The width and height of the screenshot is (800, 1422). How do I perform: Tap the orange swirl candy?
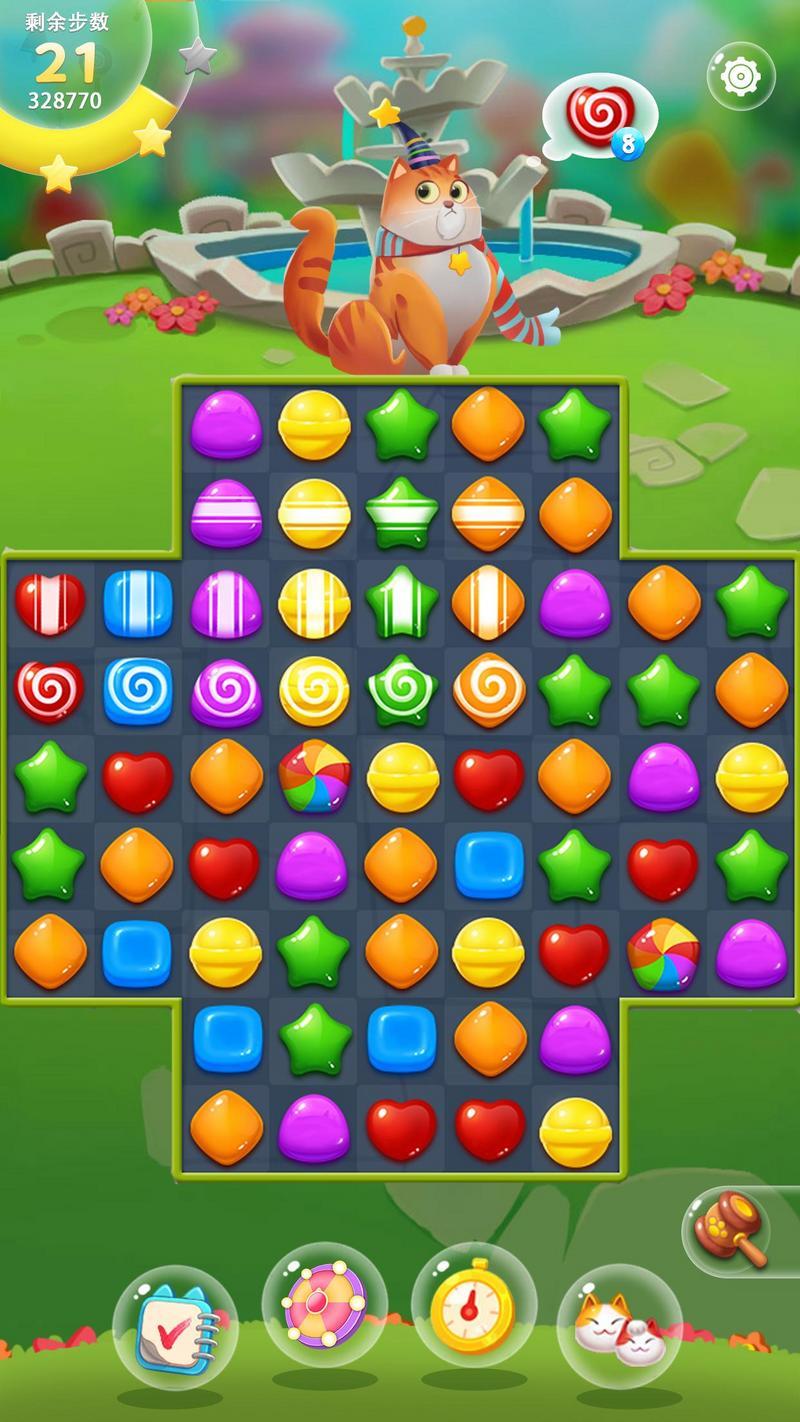click(x=488, y=690)
